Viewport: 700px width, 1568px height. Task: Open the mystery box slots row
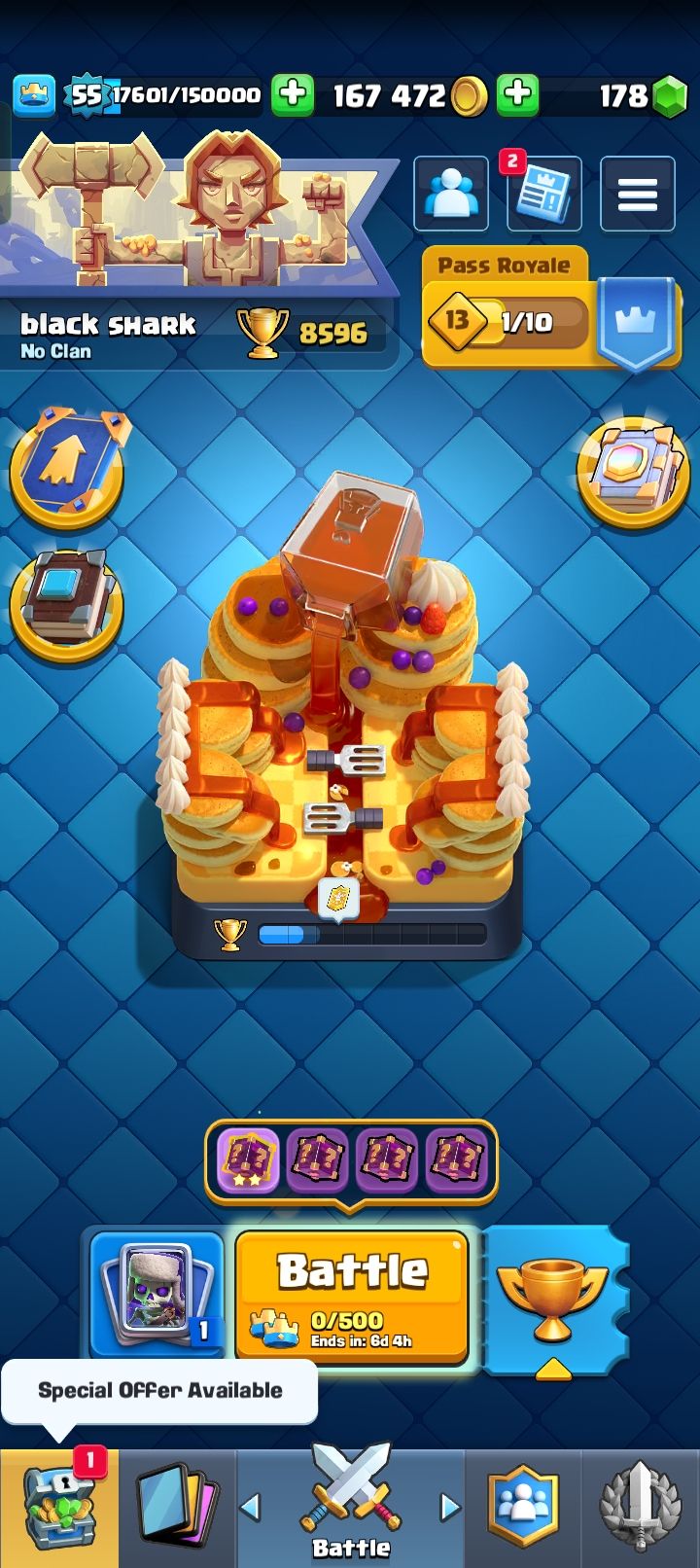pyautogui.click(x=351, y=1160)
